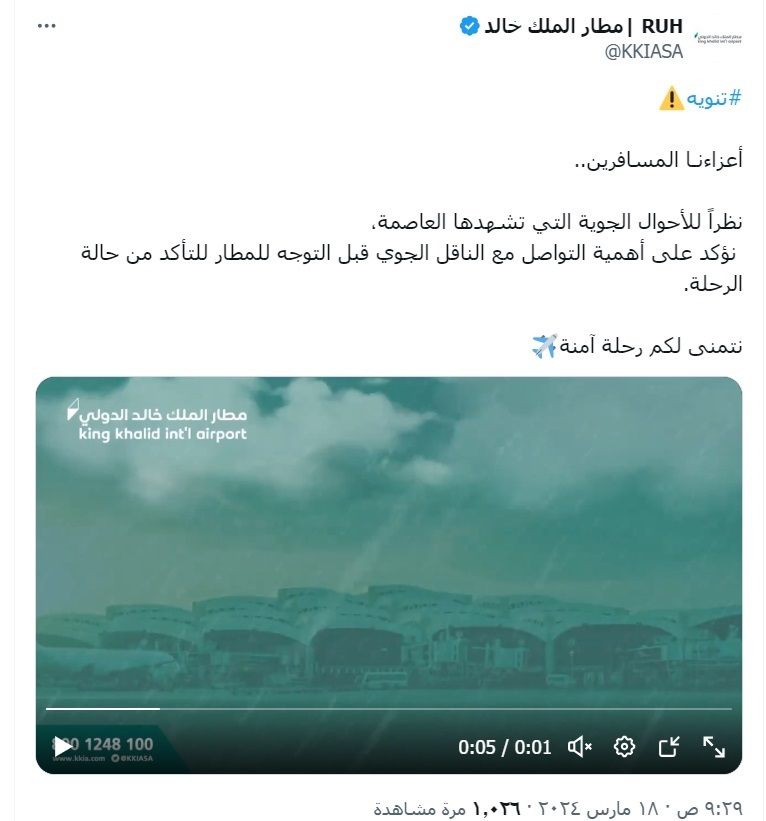
Task: Switch video to picture-in-picture
Action: coord(669,746)
